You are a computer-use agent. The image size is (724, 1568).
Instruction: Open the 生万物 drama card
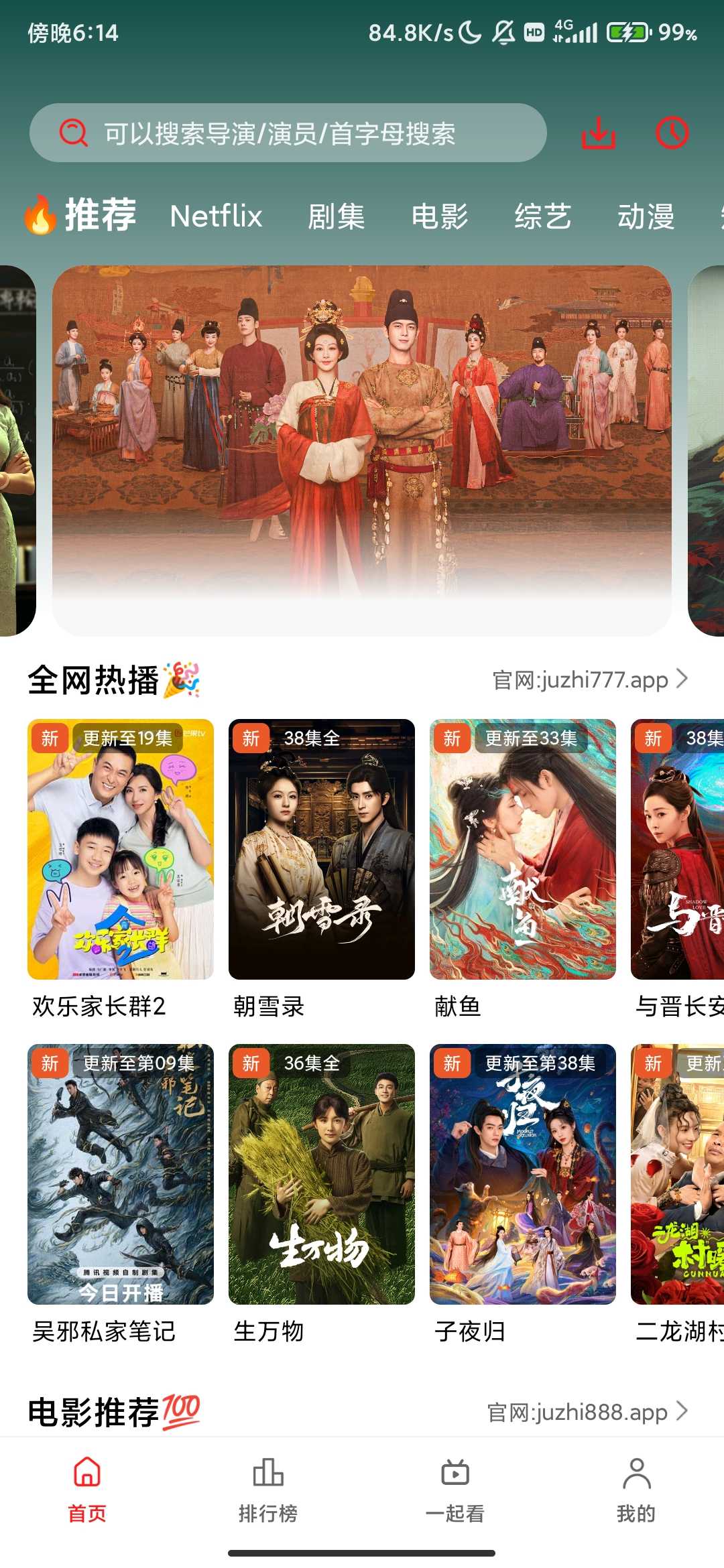click(x=322, y=1174)
